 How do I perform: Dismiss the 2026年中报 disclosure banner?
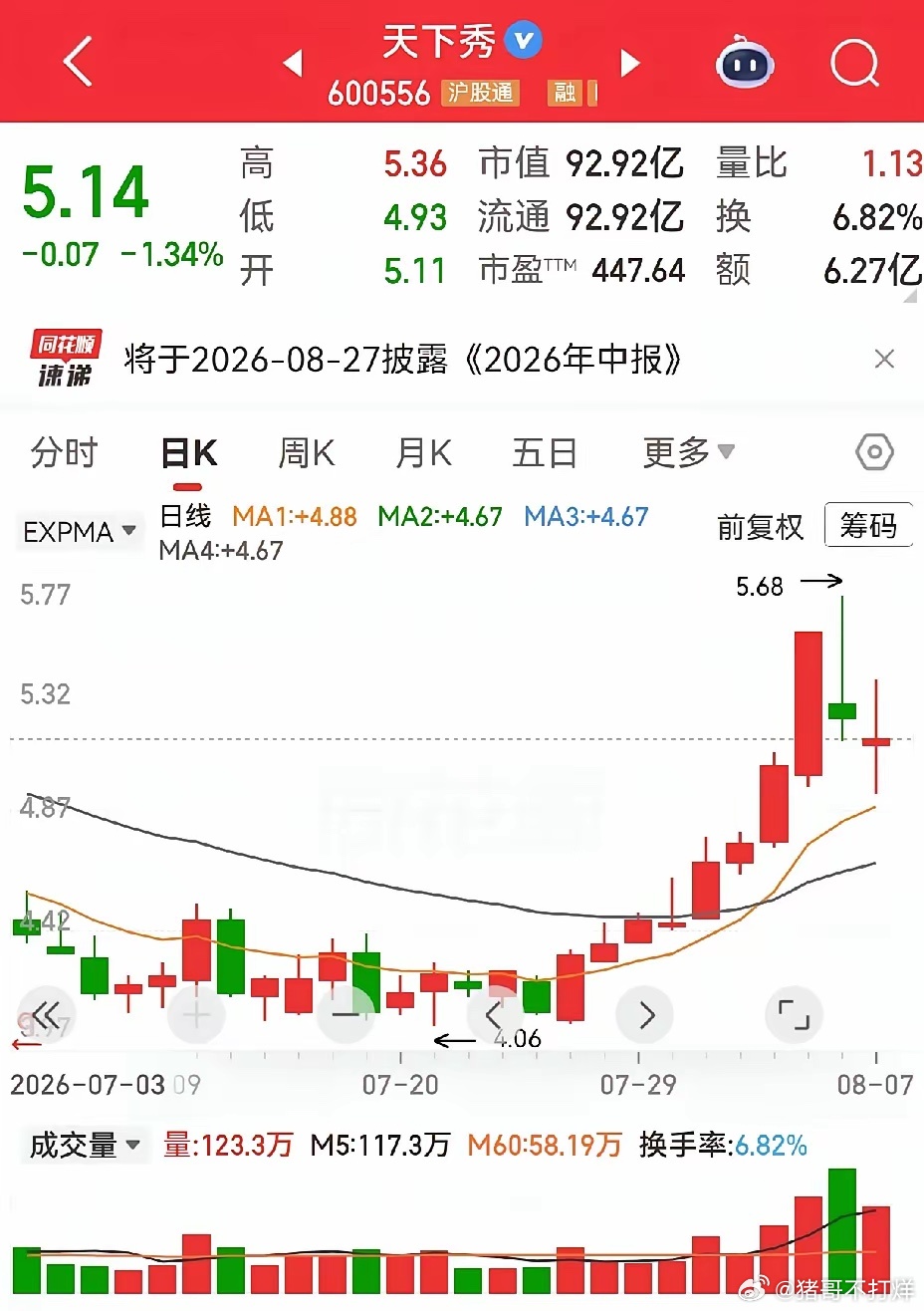point(884,359)
